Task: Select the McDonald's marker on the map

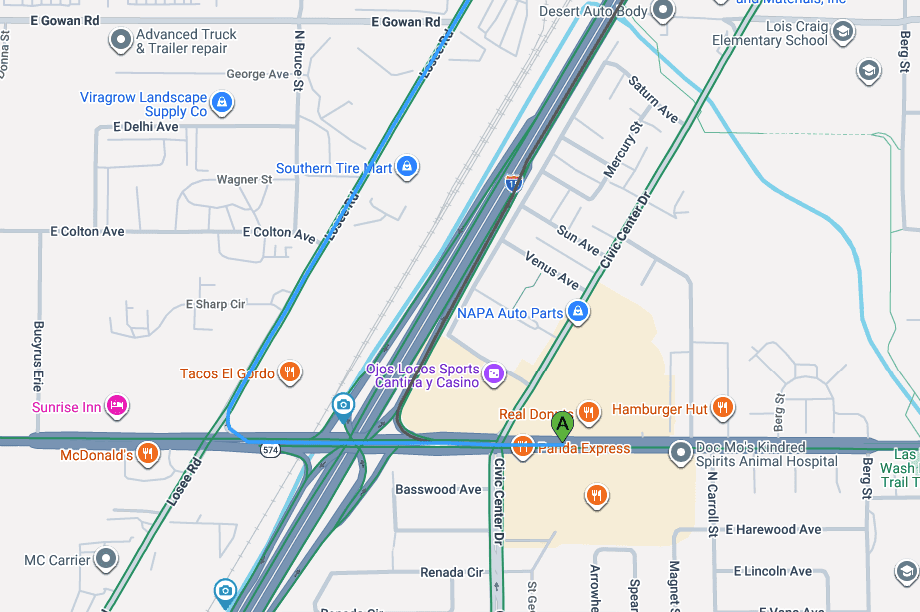Action: coord(148,454)
